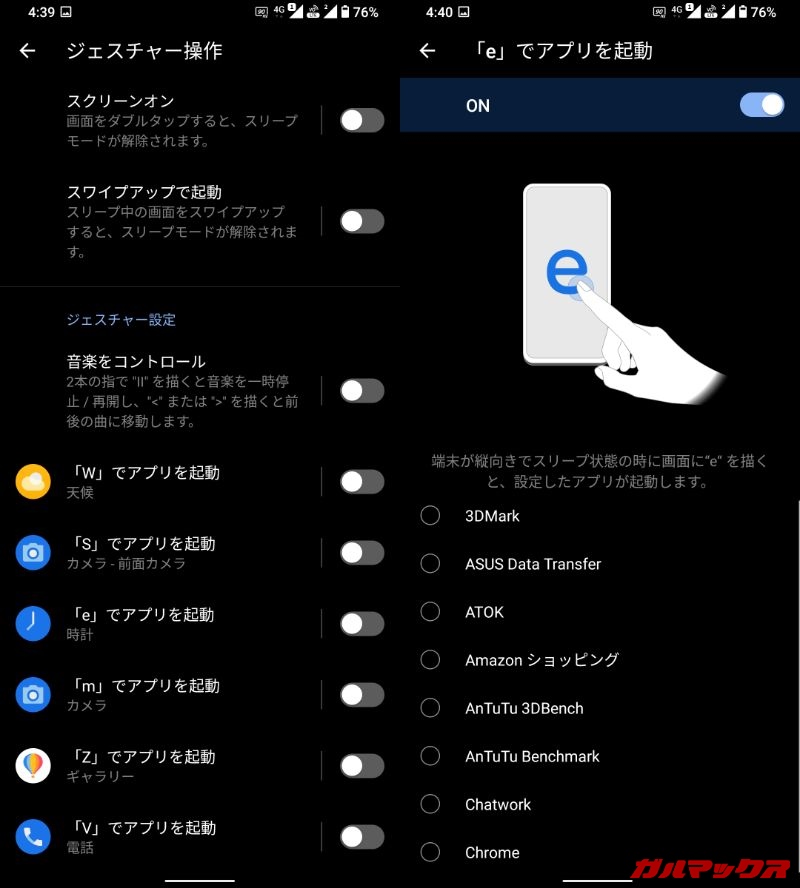Go back from ジェスチャー操作 screen
This screenshot has width=800, height=888.
(x=27, y=51)
